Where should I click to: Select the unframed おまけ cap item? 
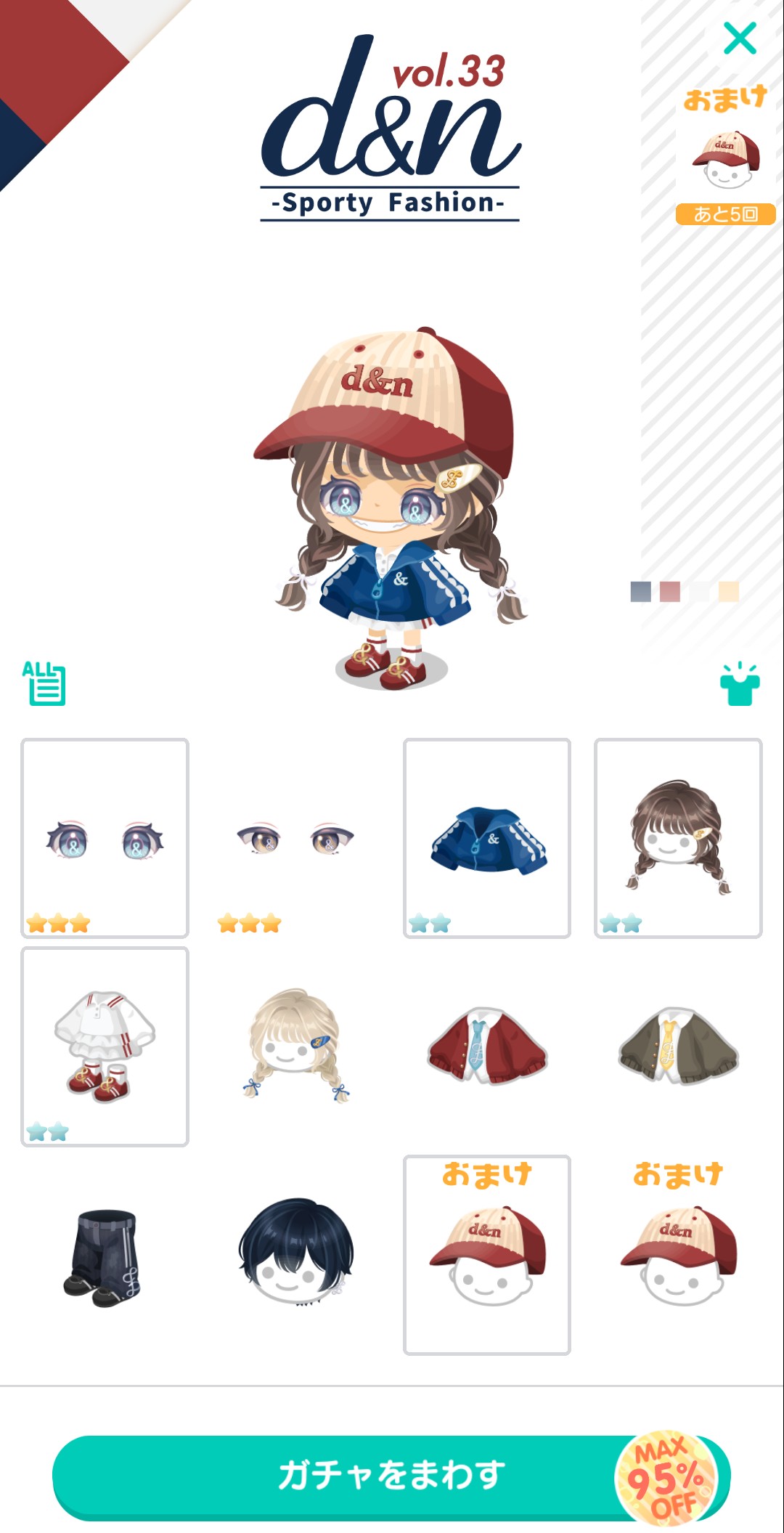coord(678,1256)
